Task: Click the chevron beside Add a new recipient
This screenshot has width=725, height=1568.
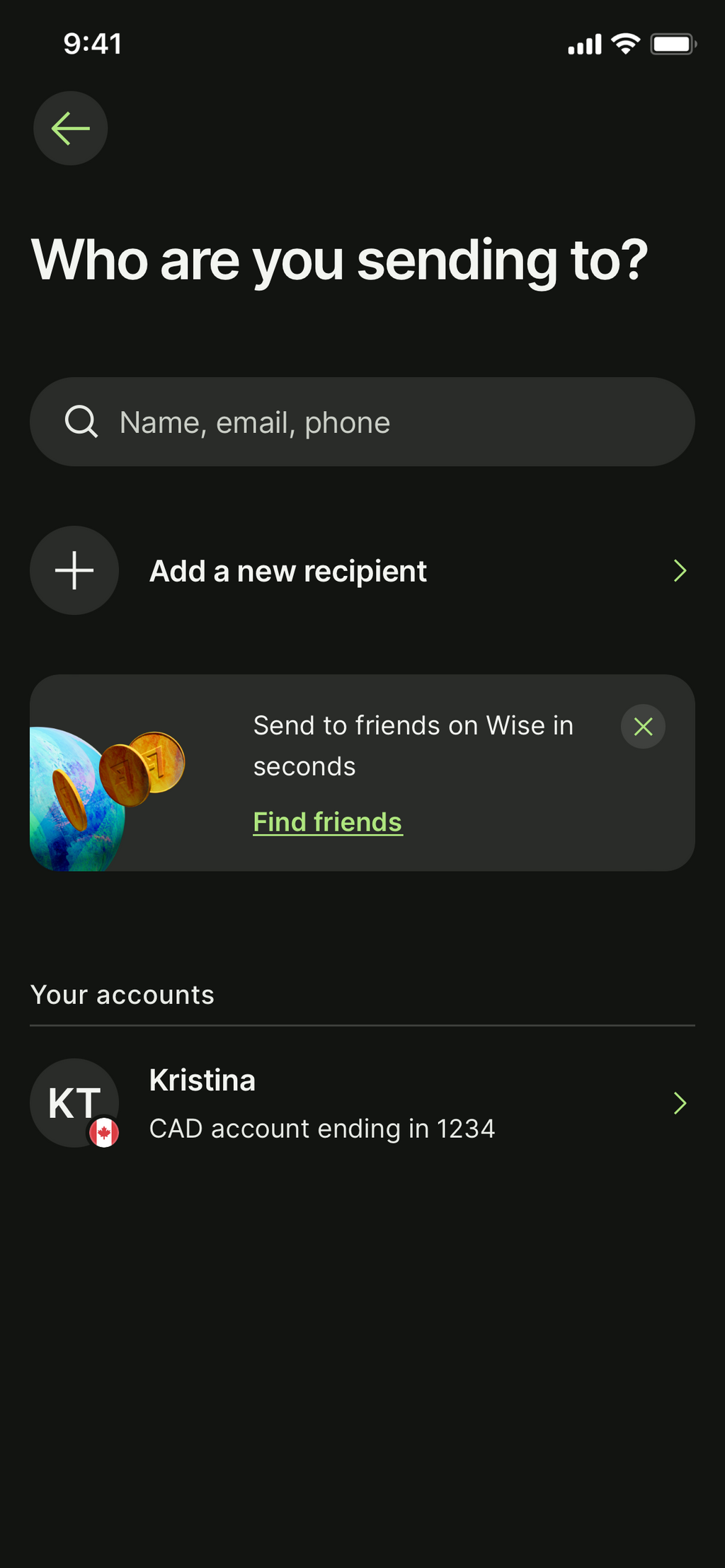Action: pos(680,570)
